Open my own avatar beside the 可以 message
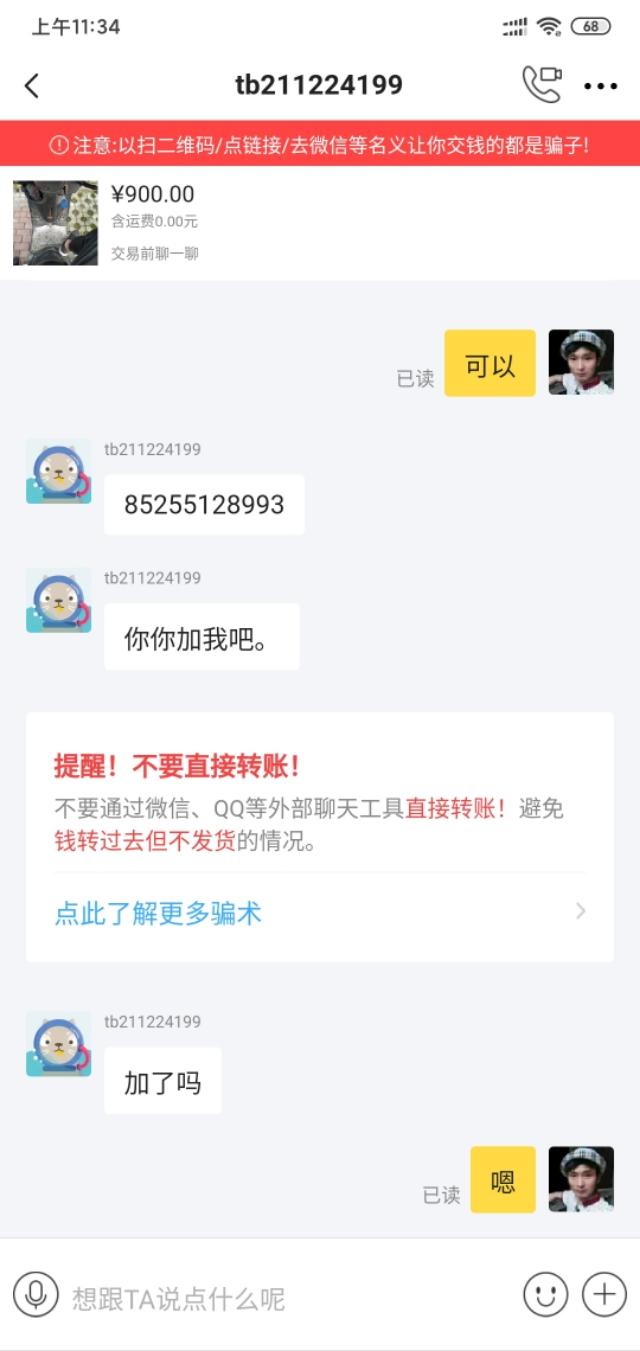The height and width of the screenshot is (1351, 640). pos(581,362)
